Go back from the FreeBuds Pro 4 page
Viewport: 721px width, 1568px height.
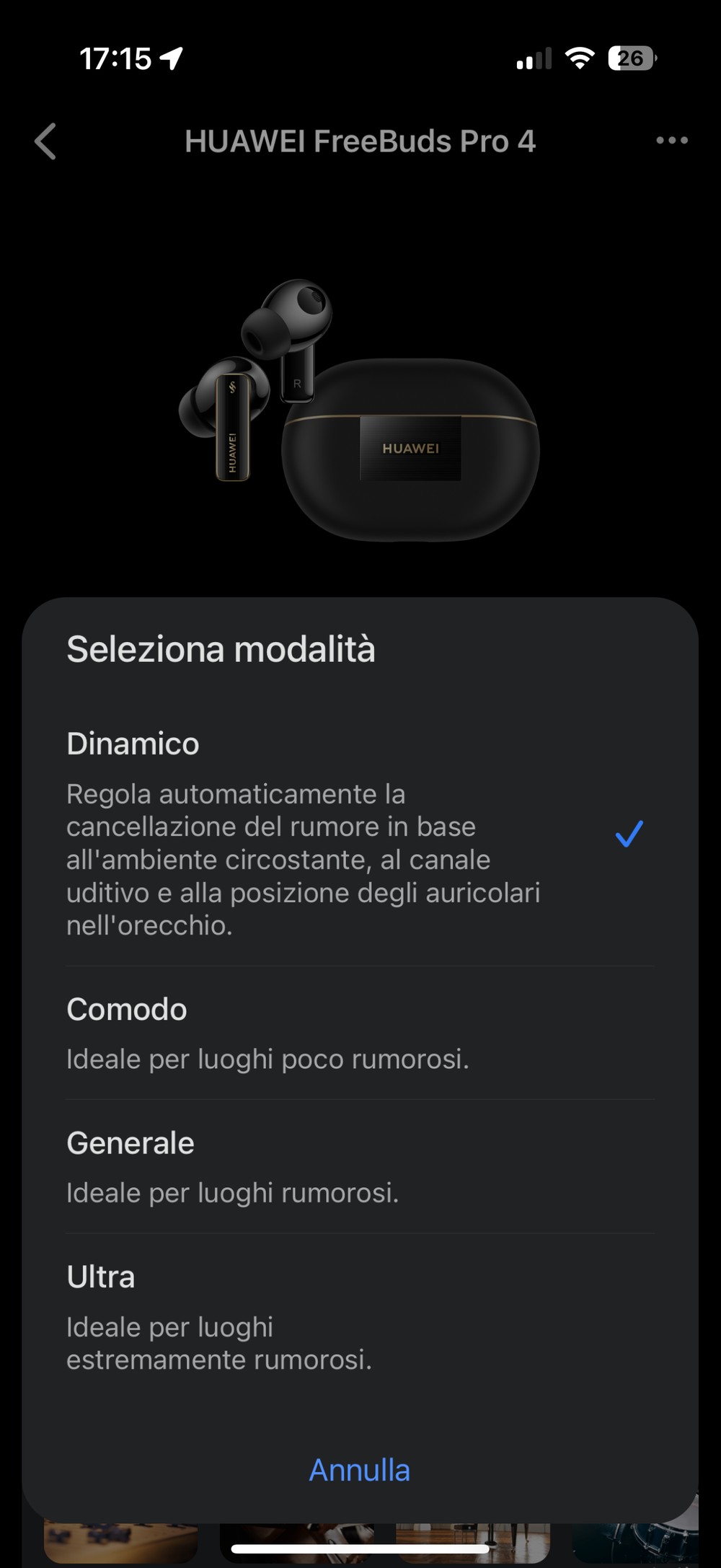click(45, 141)
